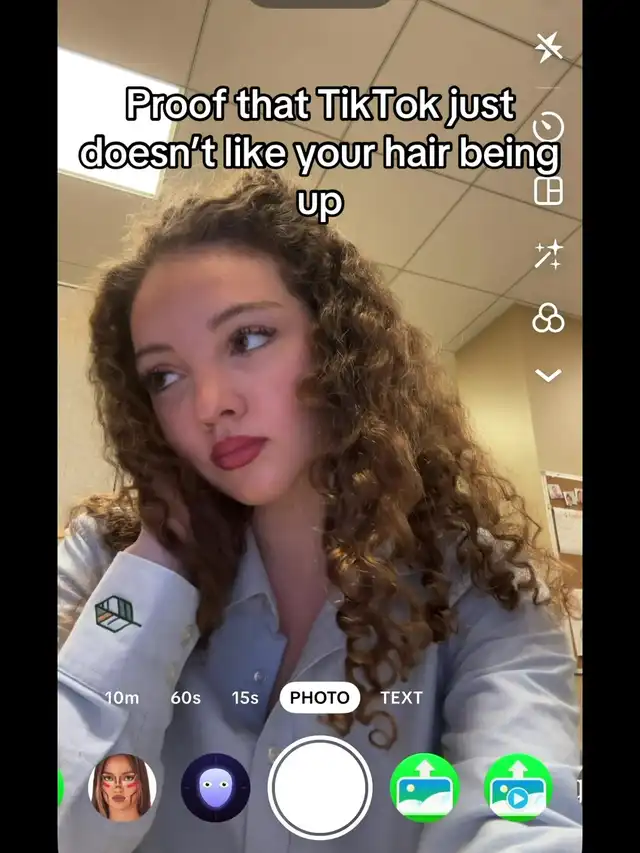
Task: Tap the white shutter button
Action: [320, 788]
